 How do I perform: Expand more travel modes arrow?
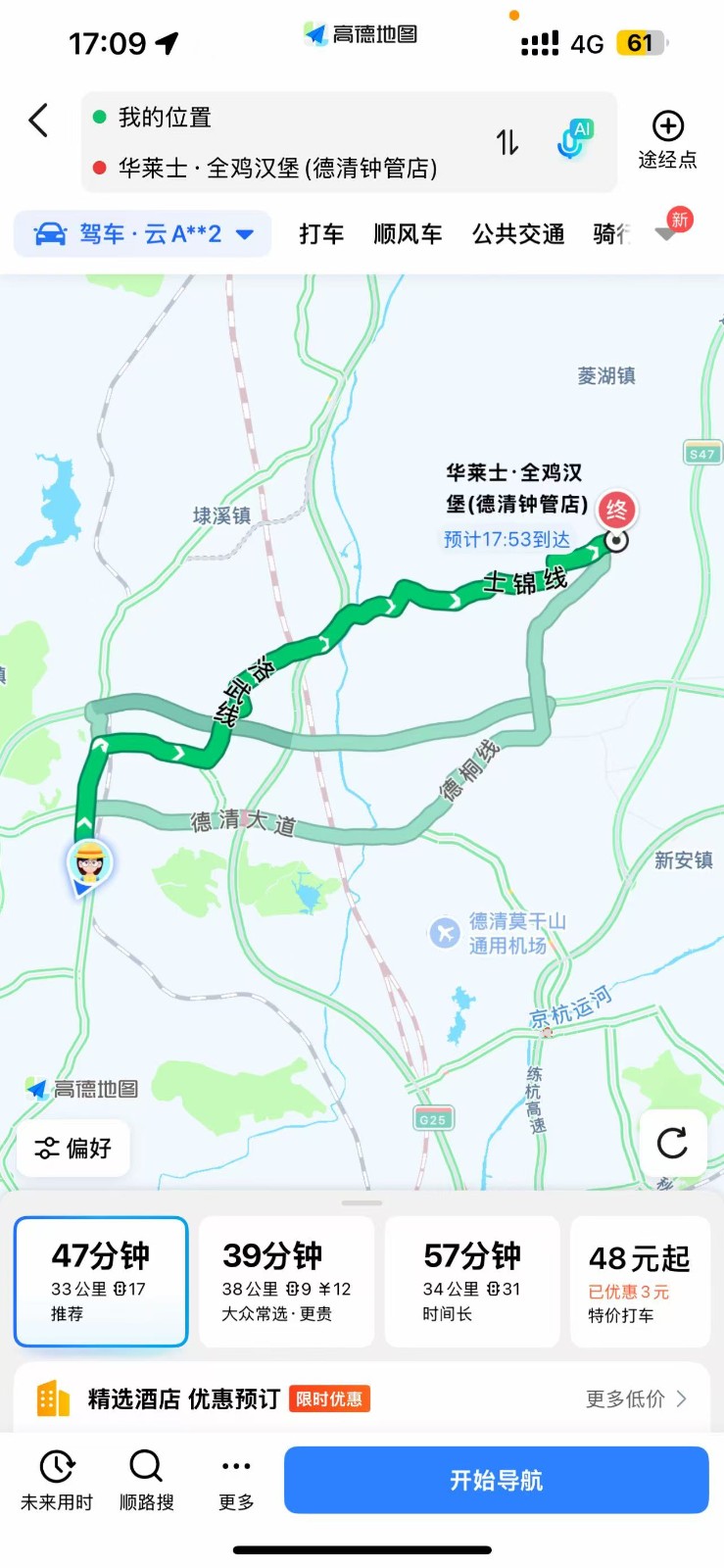click(x=667, y=233)
